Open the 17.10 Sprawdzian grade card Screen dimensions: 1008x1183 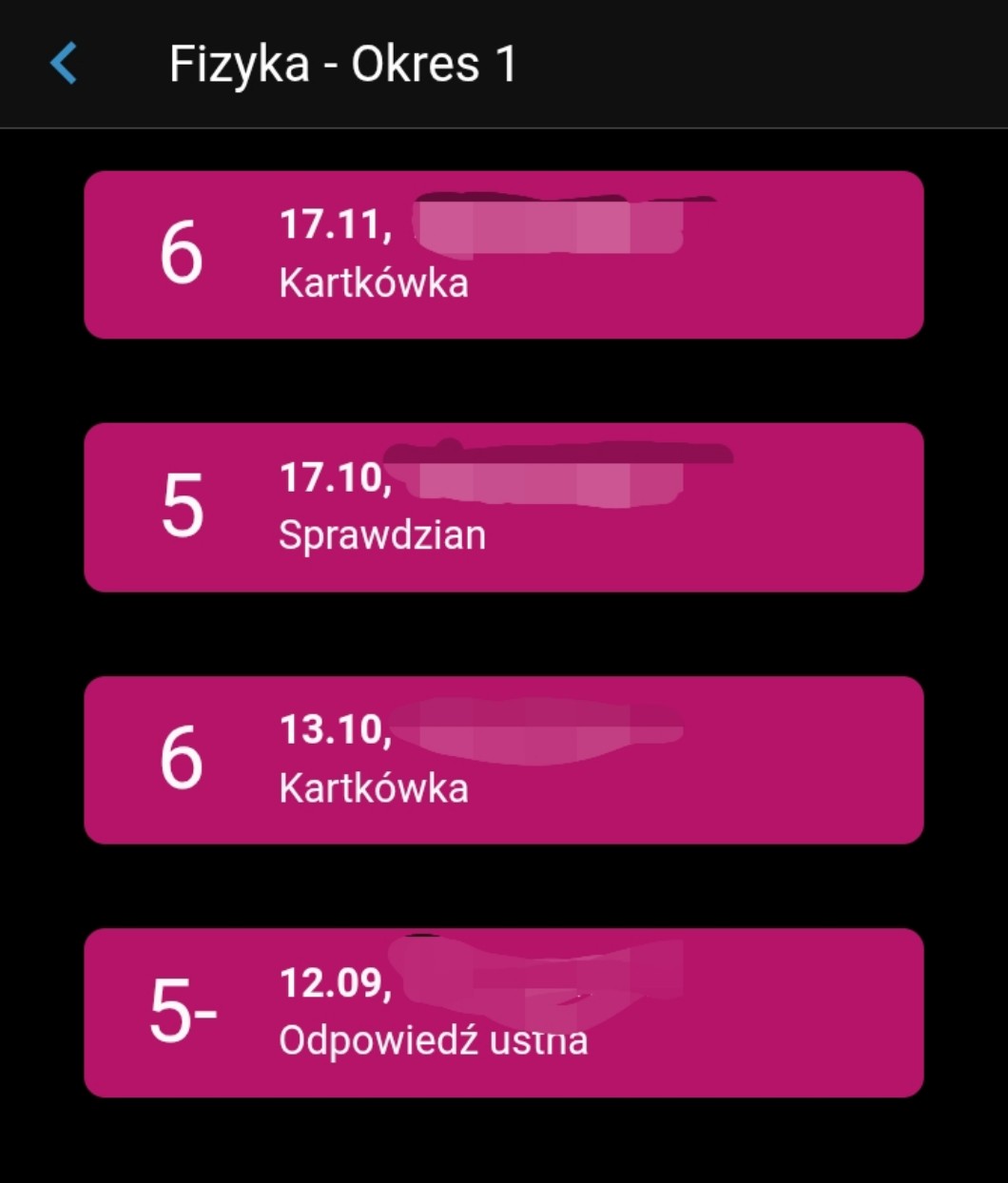503,507
